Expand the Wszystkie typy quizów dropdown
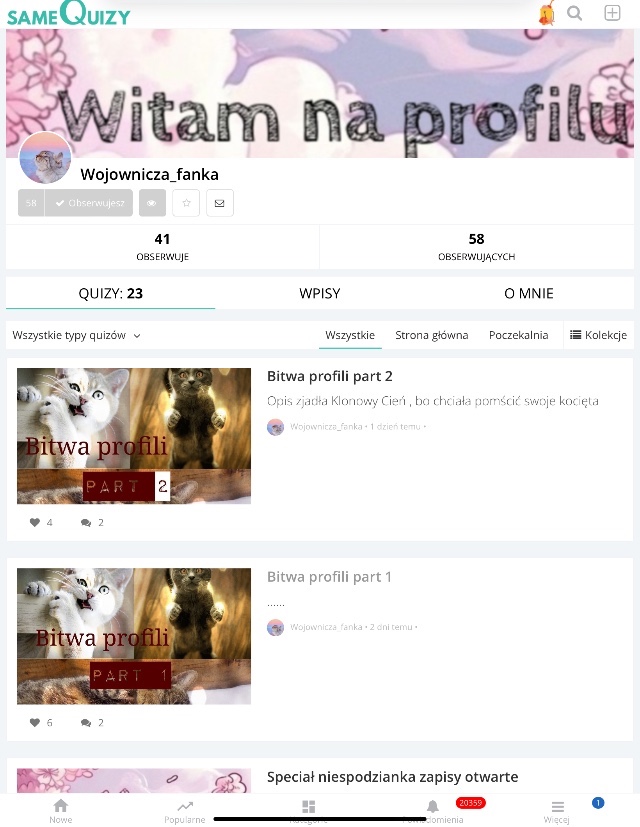This screenshot has height=827, width=640. [x=77, y=335]
